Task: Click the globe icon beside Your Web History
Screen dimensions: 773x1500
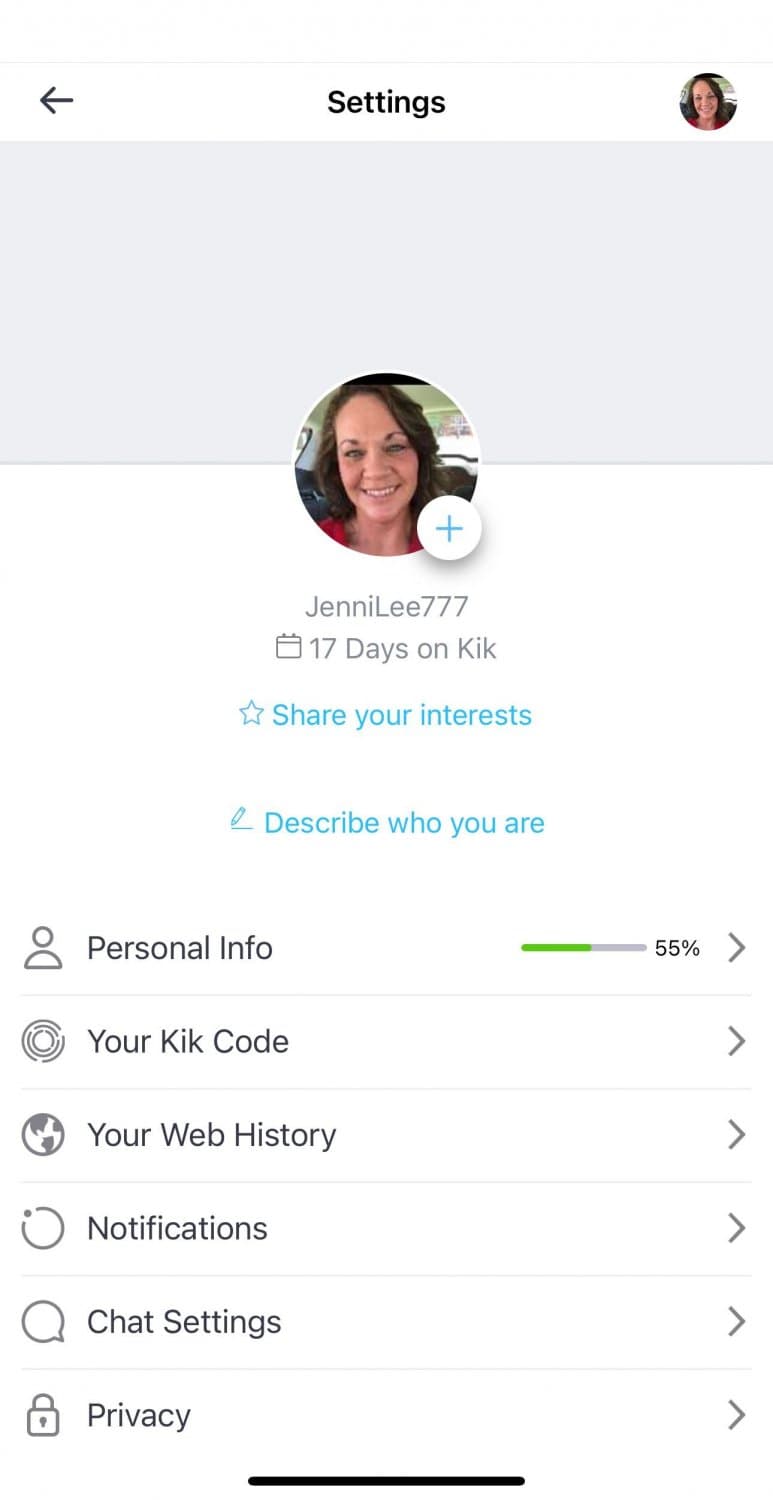Action: 42,1135
